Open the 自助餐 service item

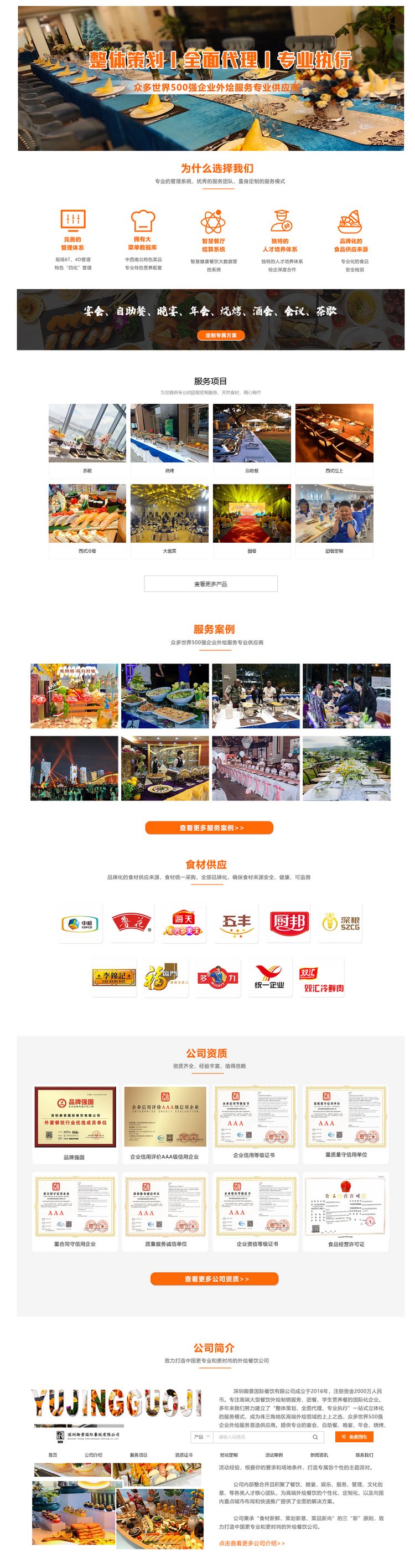point(251,439)
